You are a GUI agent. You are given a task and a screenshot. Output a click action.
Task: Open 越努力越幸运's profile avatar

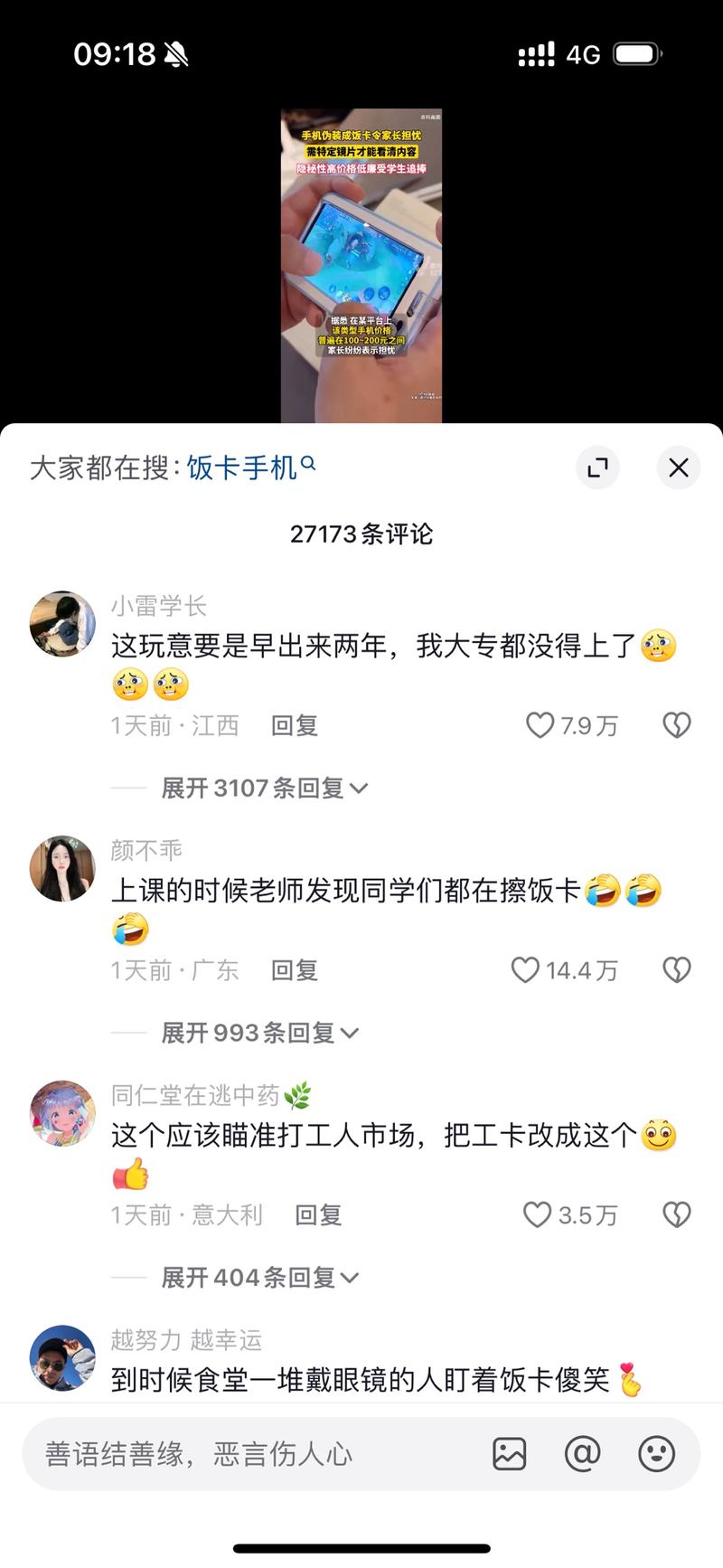[x=61, y=1356]
